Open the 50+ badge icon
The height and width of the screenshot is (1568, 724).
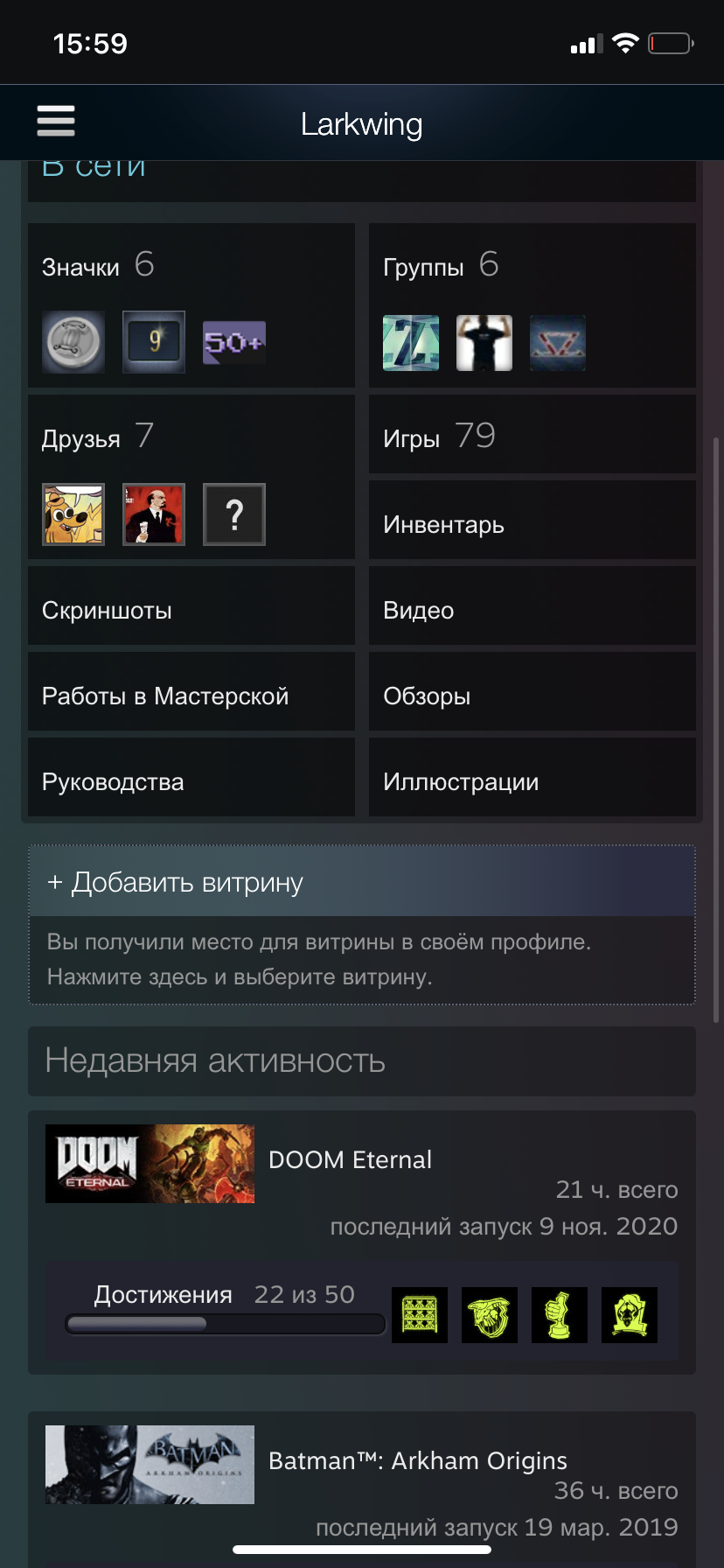click(234, 342)
